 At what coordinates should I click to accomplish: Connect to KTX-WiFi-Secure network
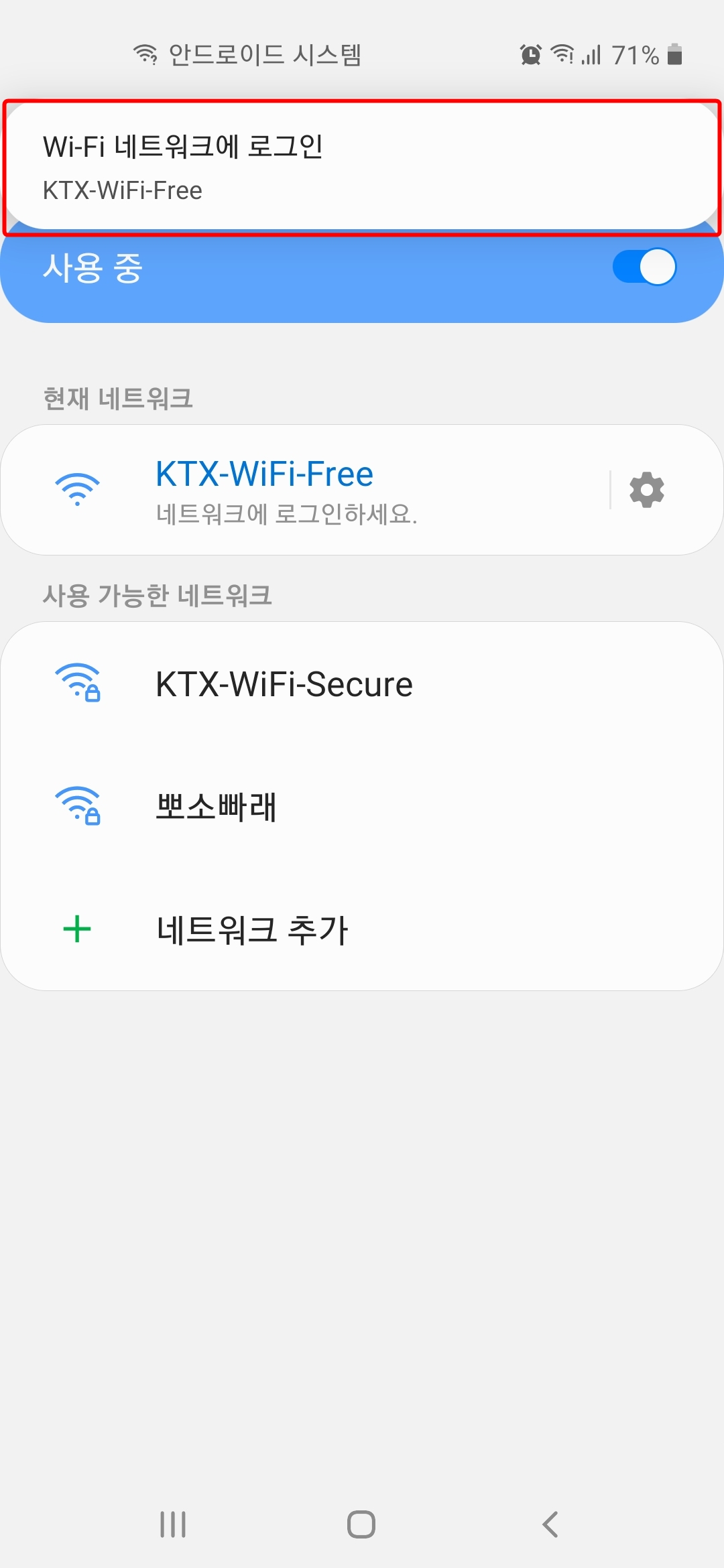tap(284, 683)
